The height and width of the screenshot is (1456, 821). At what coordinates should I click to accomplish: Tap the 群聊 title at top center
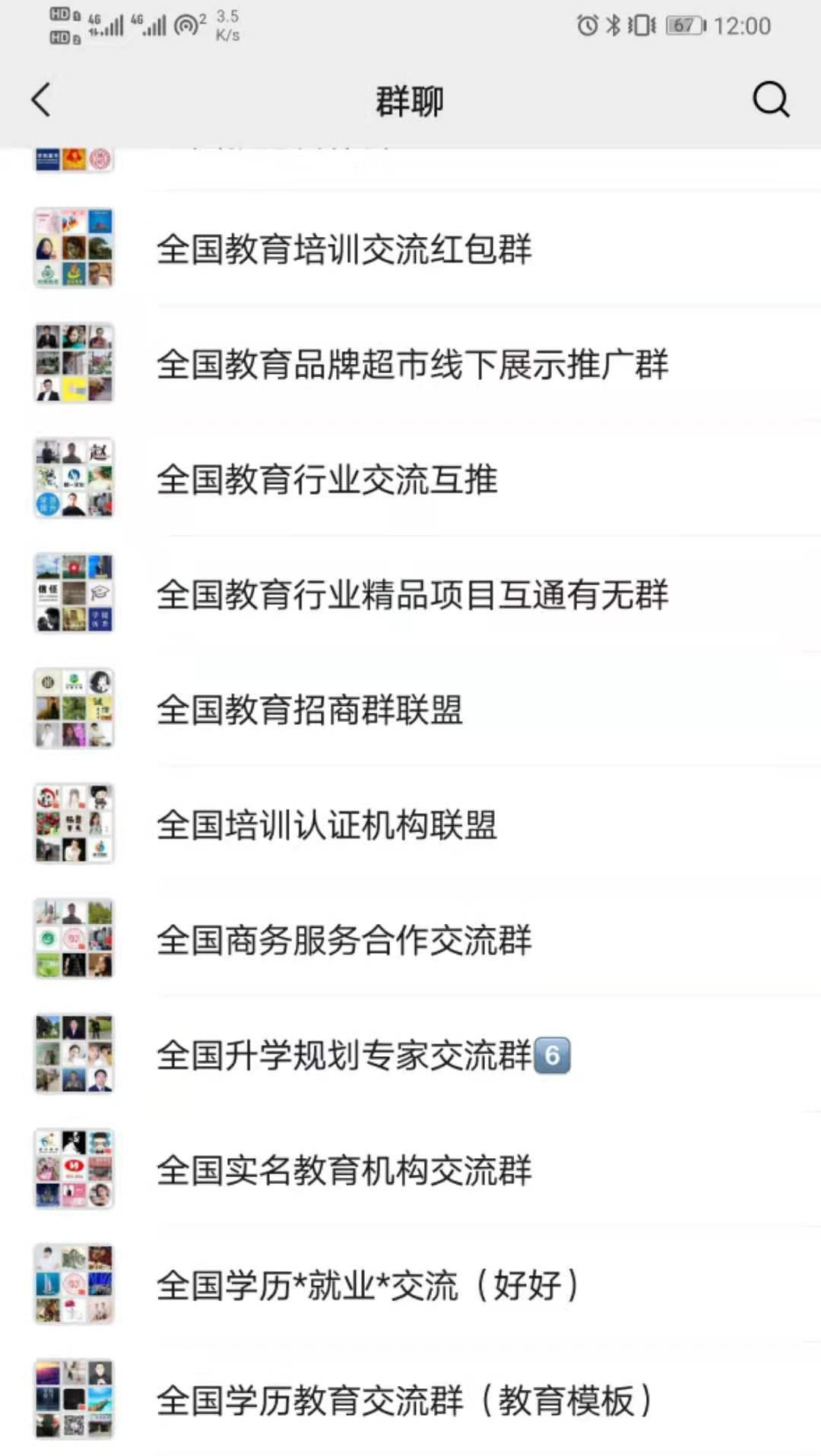(410, 100)
